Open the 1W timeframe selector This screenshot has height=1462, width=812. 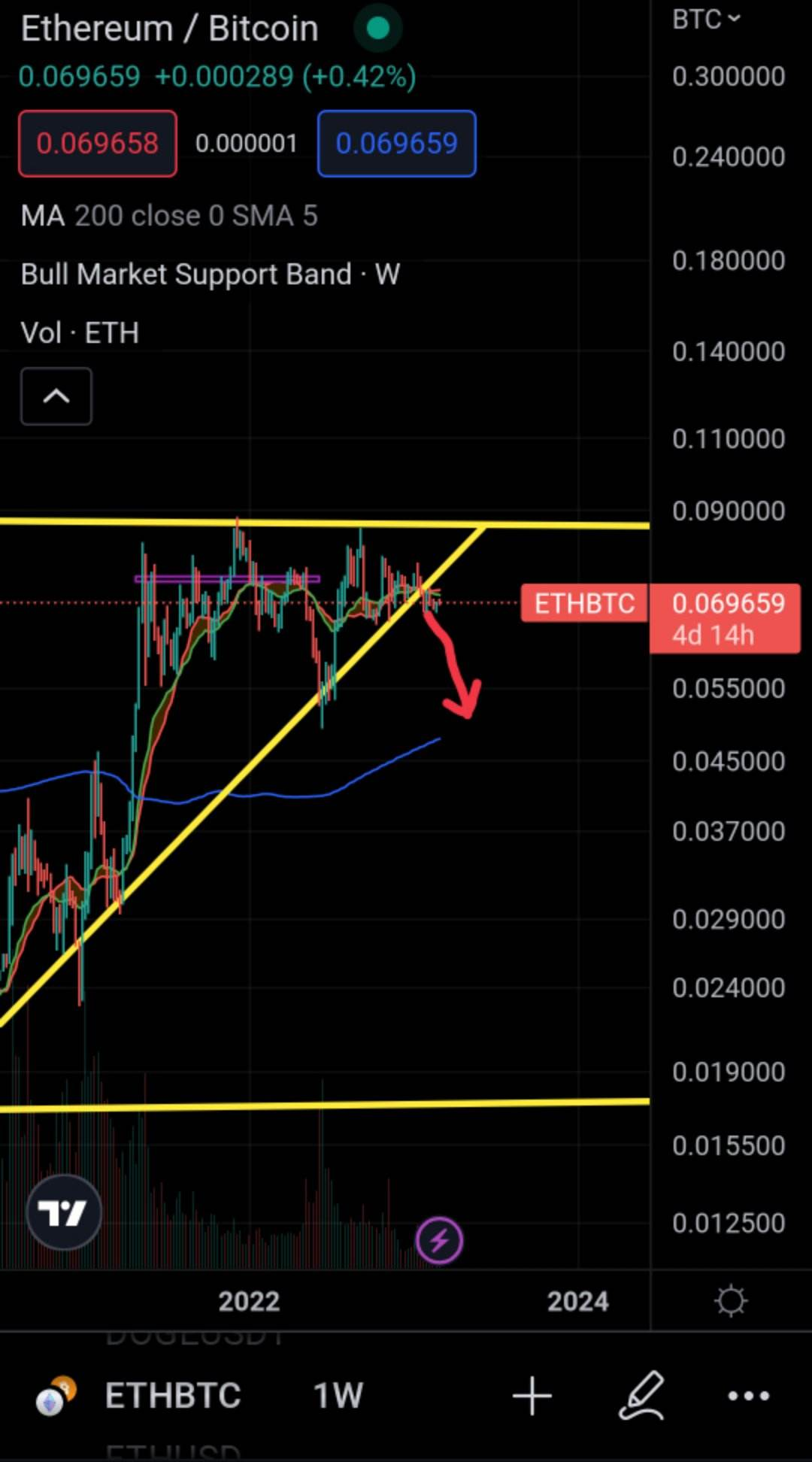337,1395
